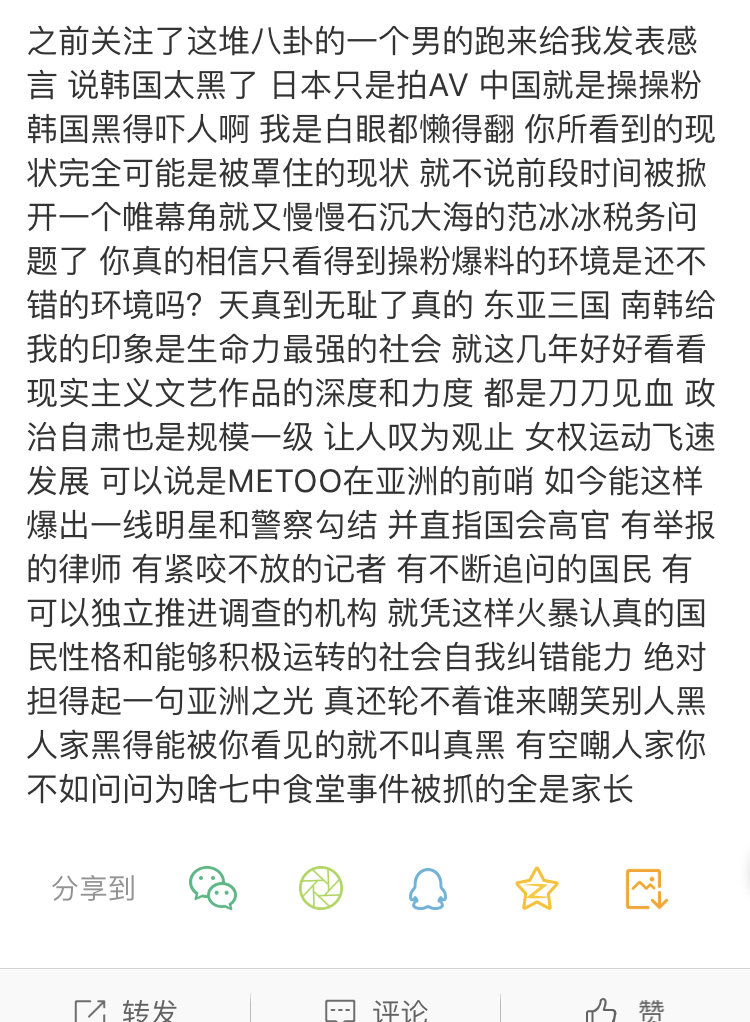
Task: Repost via the 转发 button
Action: coord(126,1010)
